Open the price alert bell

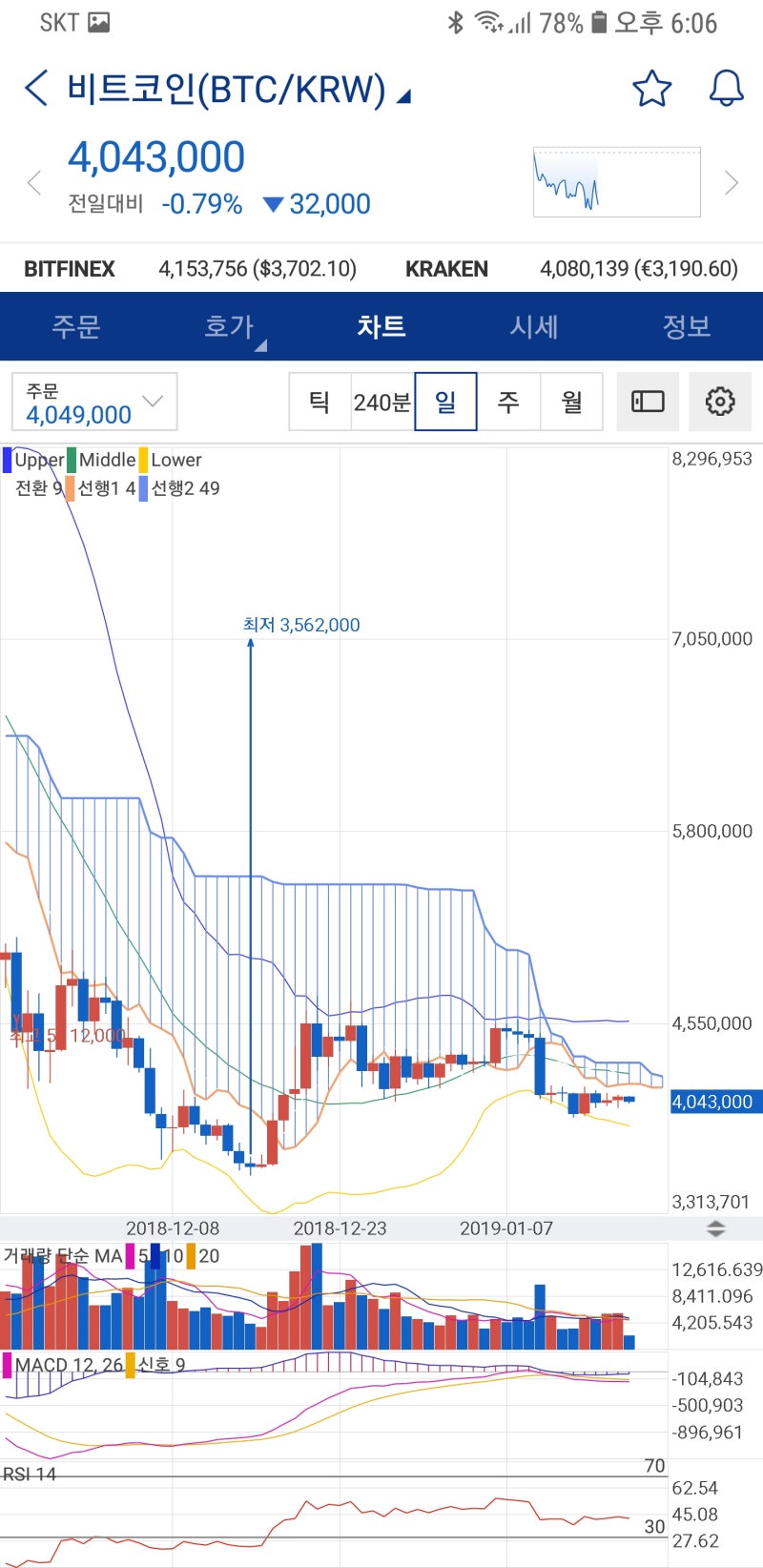726,89
